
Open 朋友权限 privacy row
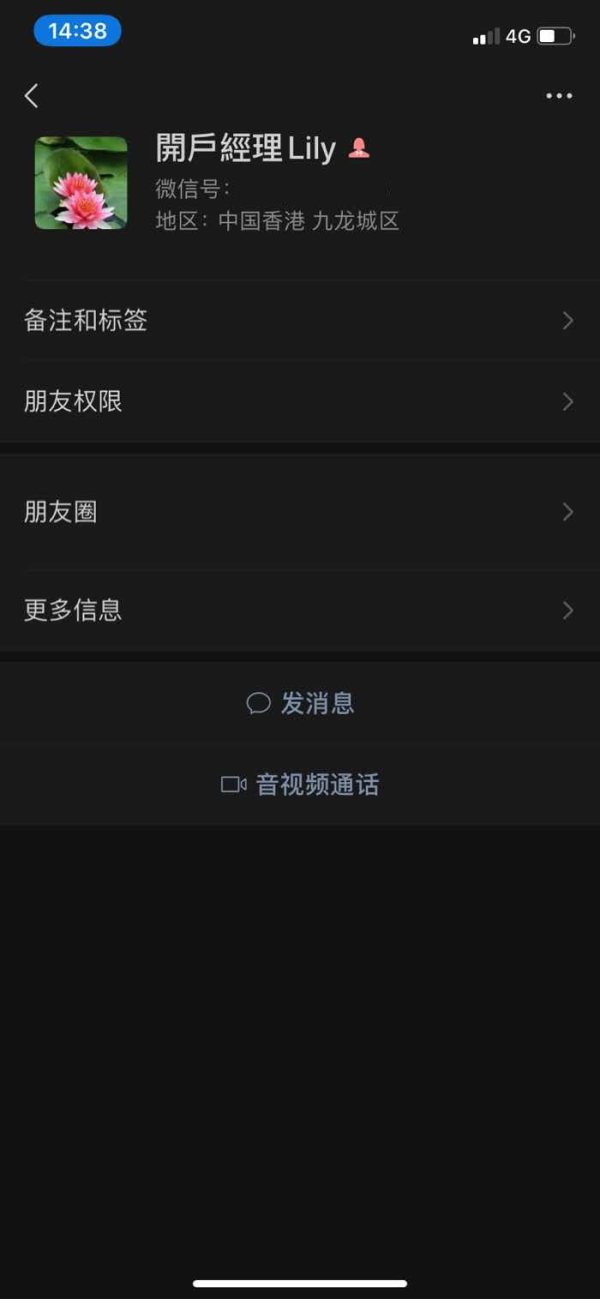click(x=300, y=402)
